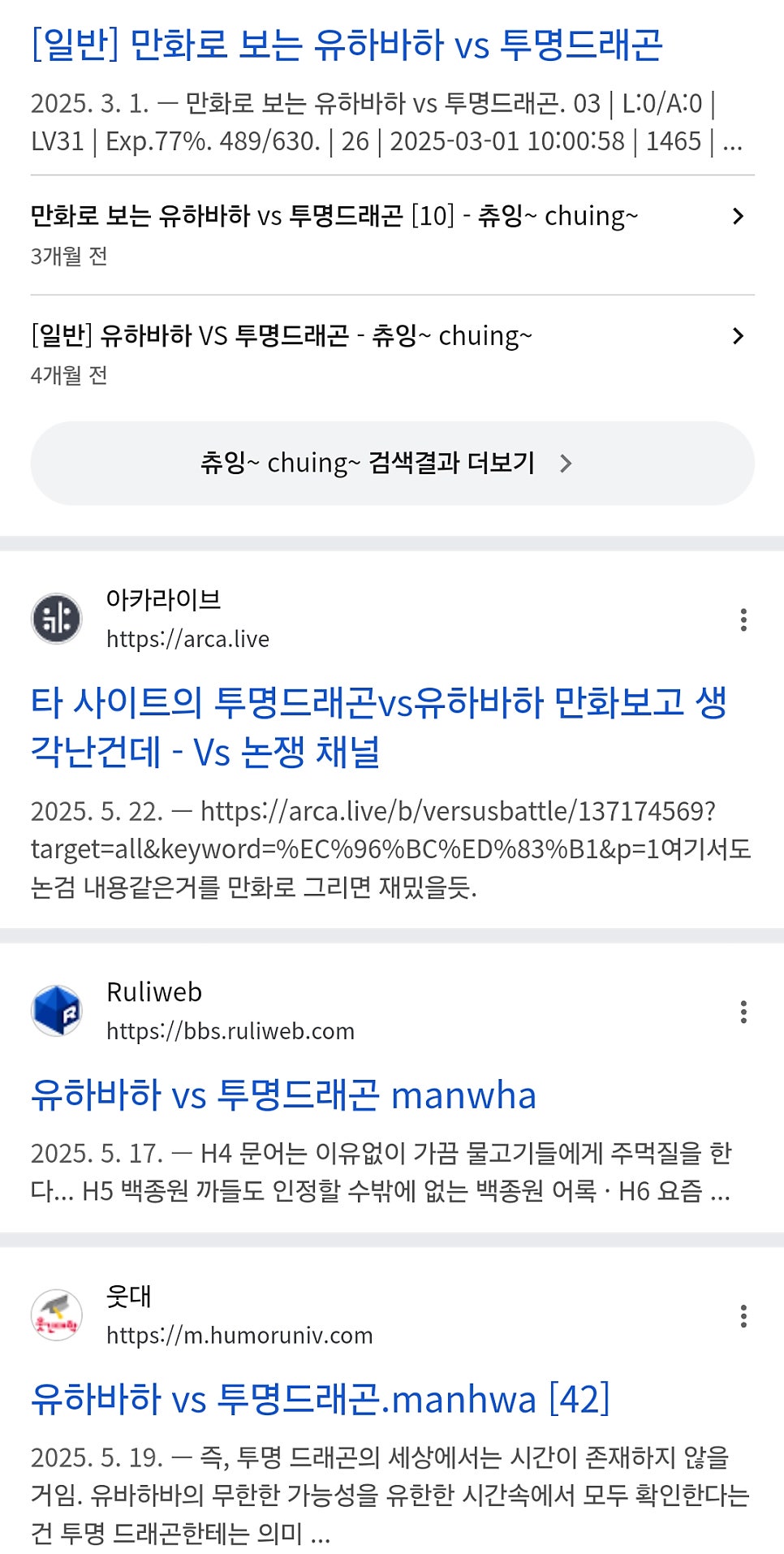Open sublink '[일반] 유하바하 VS 투명드래곤 - 츄잉'
The height and width of the screenshot is (1554, 784).
tap(282, 336)
